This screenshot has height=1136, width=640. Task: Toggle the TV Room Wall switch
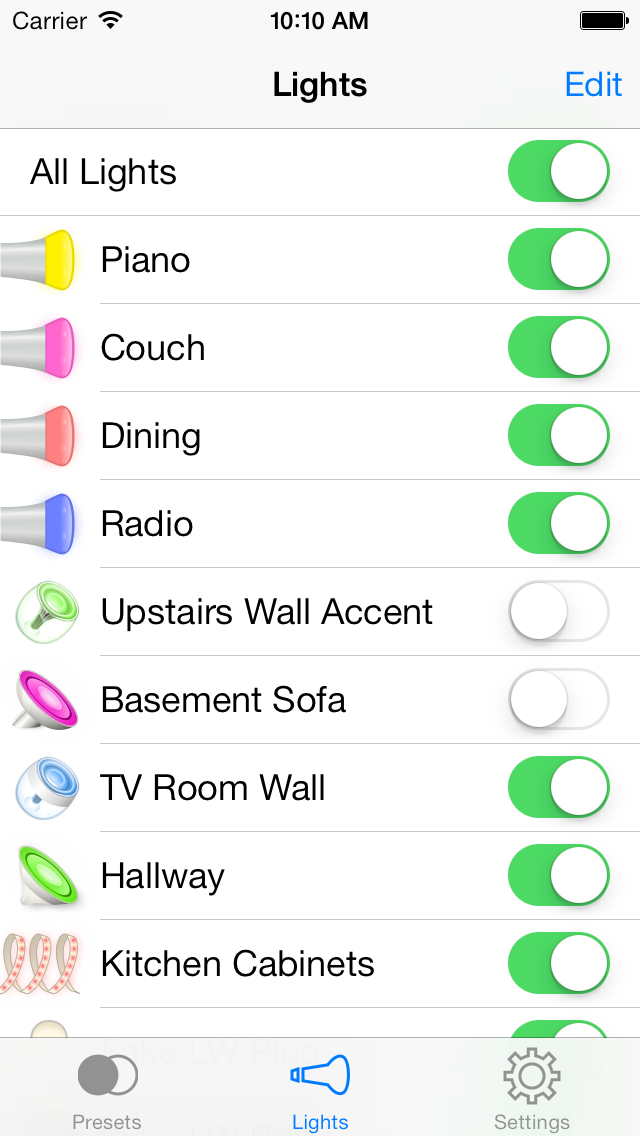558,788
